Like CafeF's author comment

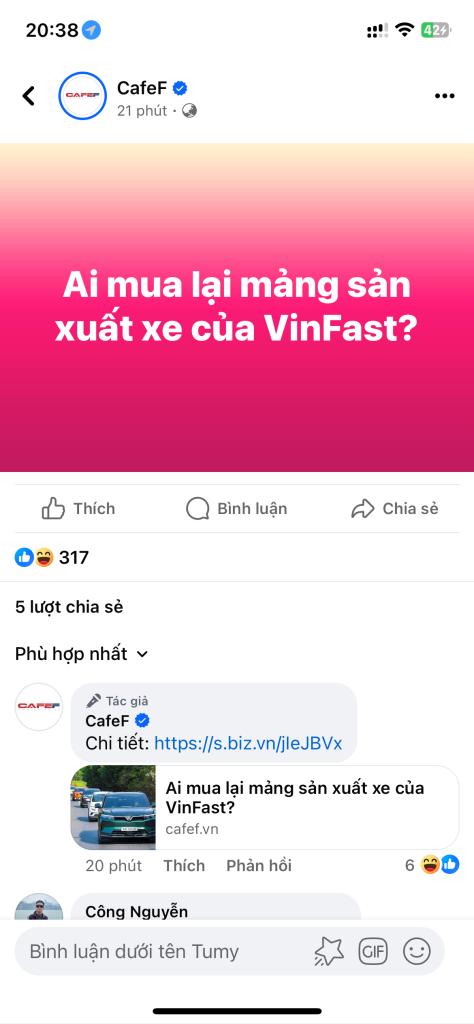point(184,866)
